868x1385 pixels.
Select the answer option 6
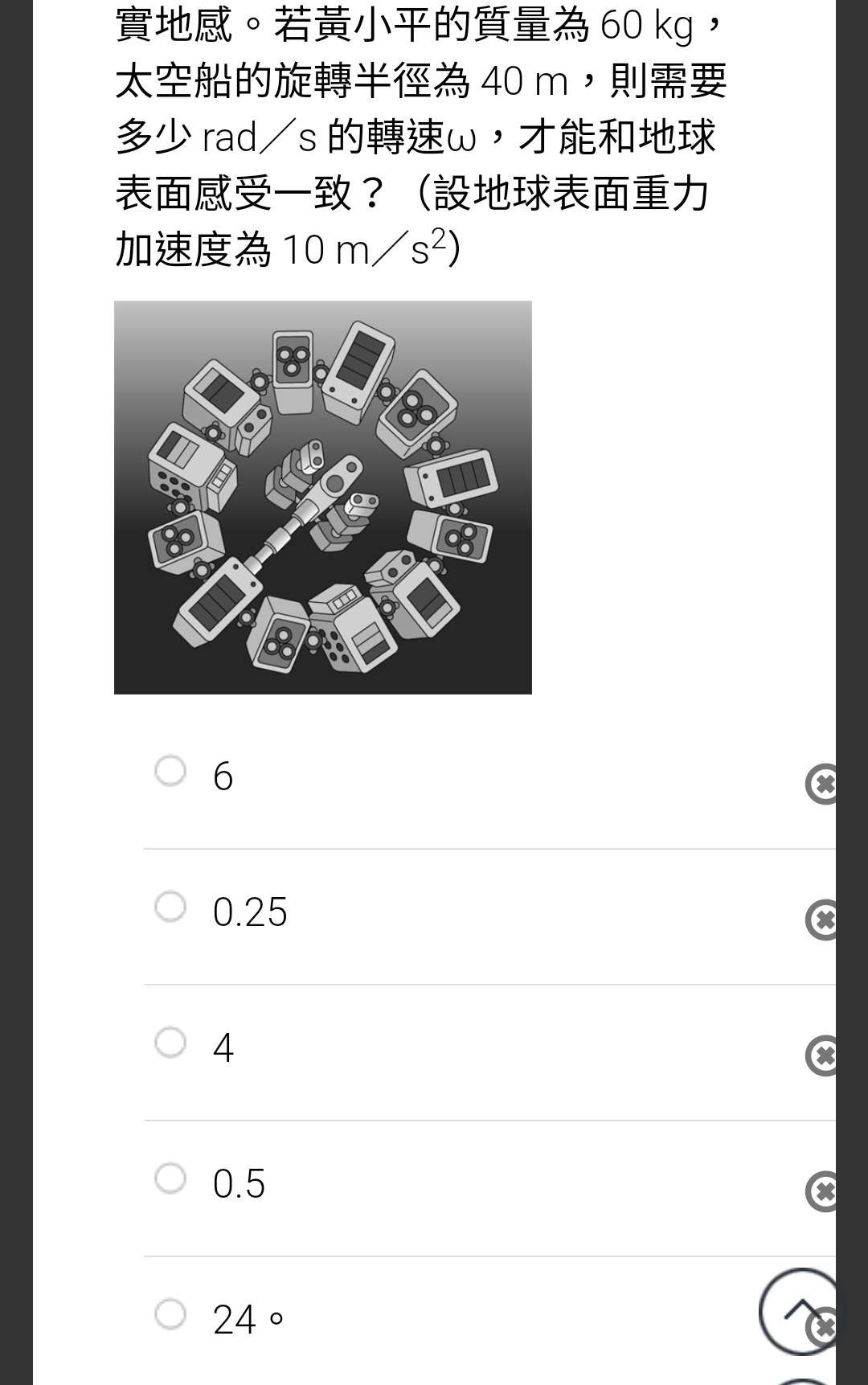tap(170, 771)
